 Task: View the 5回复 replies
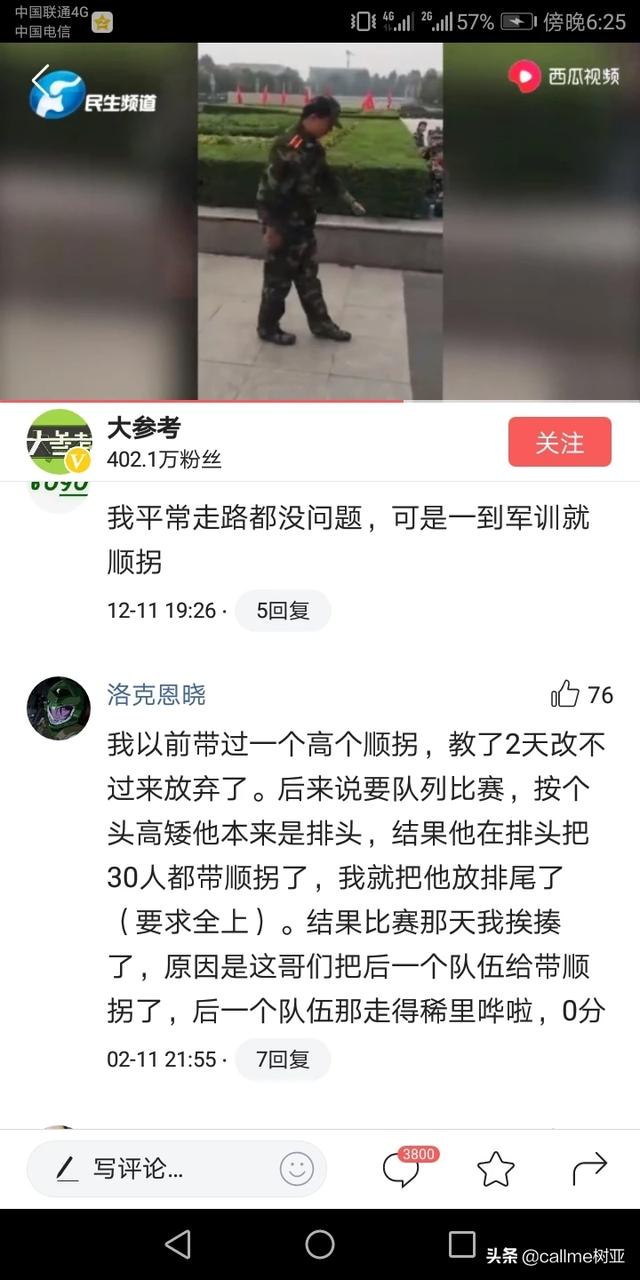coord(283,610)
